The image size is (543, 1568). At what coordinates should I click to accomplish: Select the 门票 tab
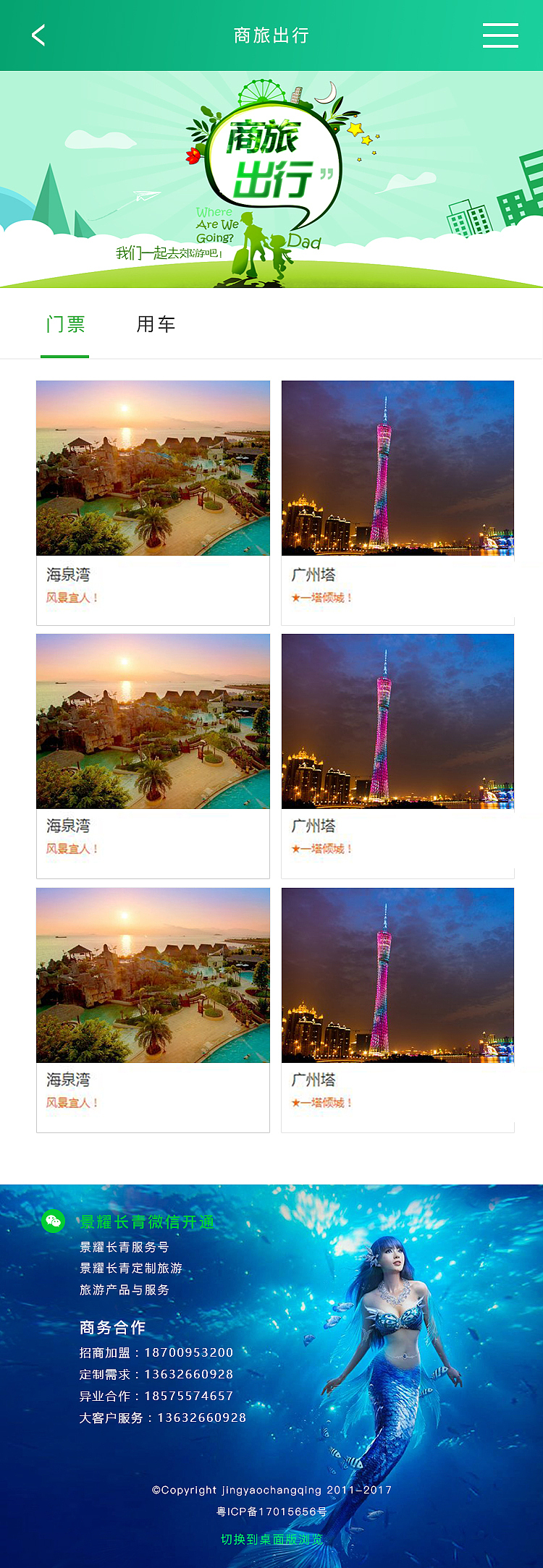[64, 323]
